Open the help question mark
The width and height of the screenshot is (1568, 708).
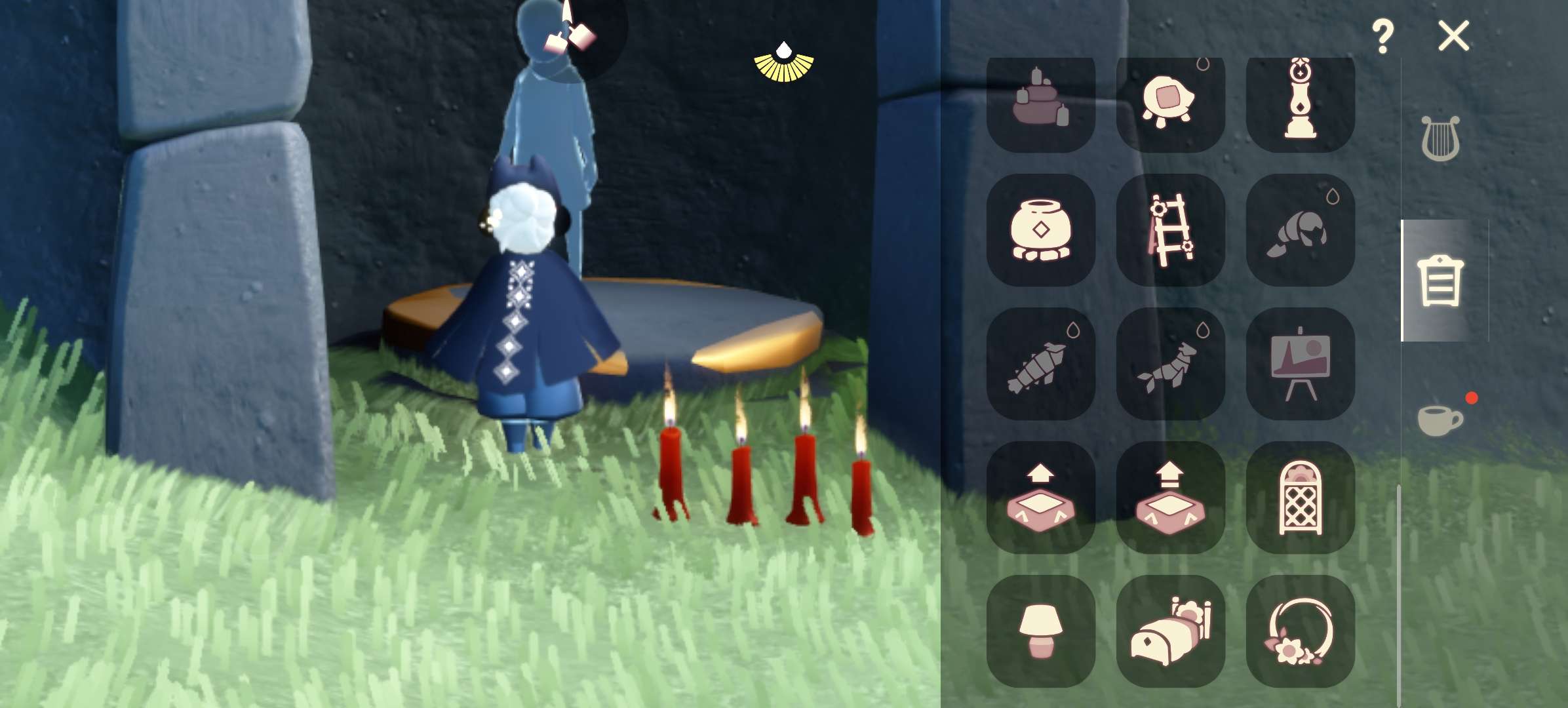tap(1382, 36)
